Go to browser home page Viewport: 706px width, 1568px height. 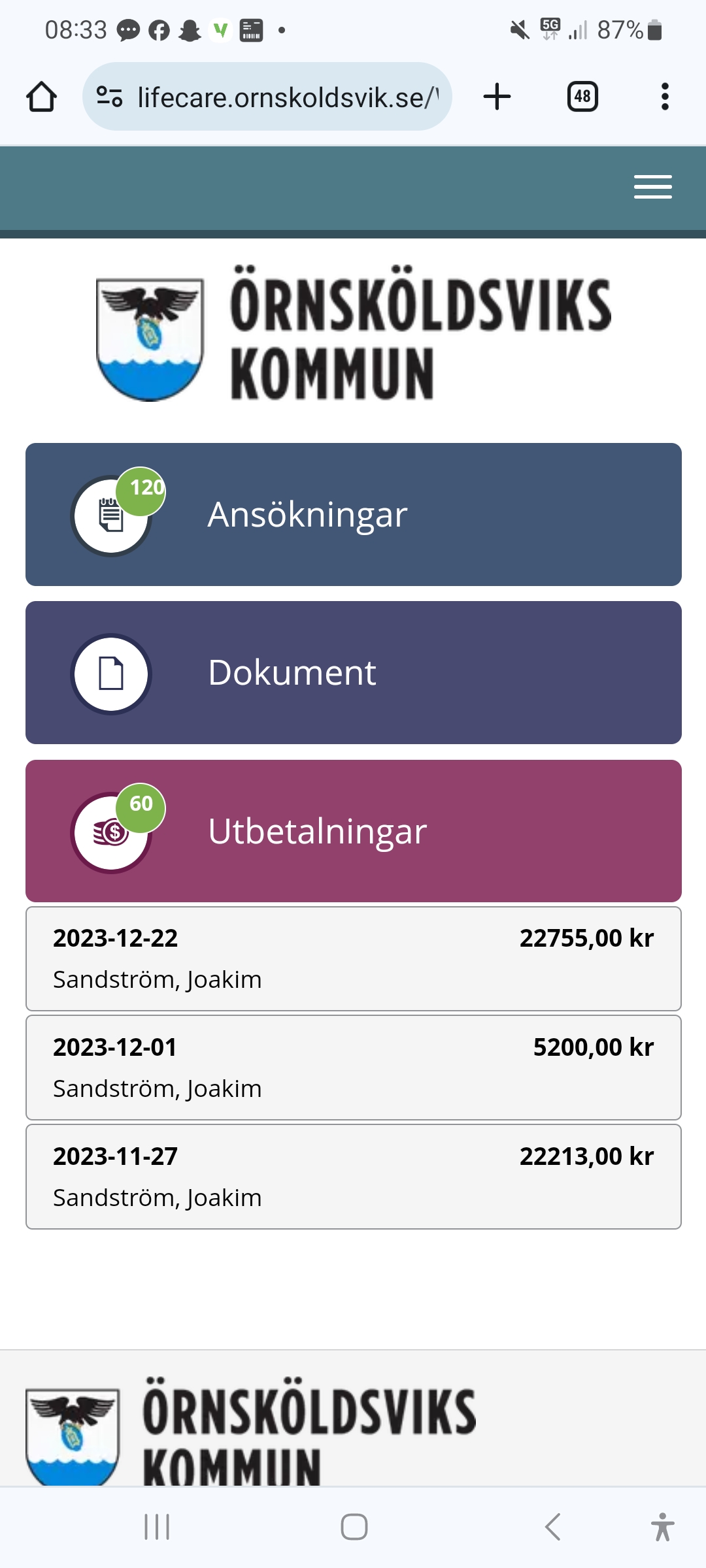pos(41,97)
